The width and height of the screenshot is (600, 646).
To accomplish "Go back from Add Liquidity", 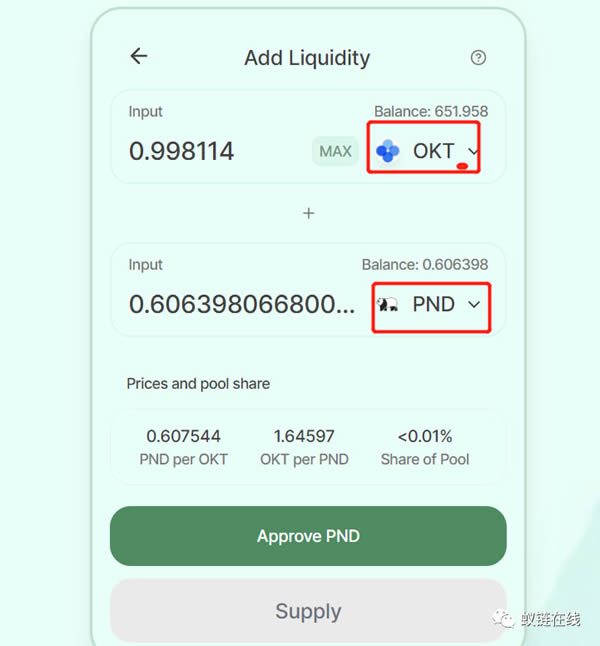I will tap(139, 56).
